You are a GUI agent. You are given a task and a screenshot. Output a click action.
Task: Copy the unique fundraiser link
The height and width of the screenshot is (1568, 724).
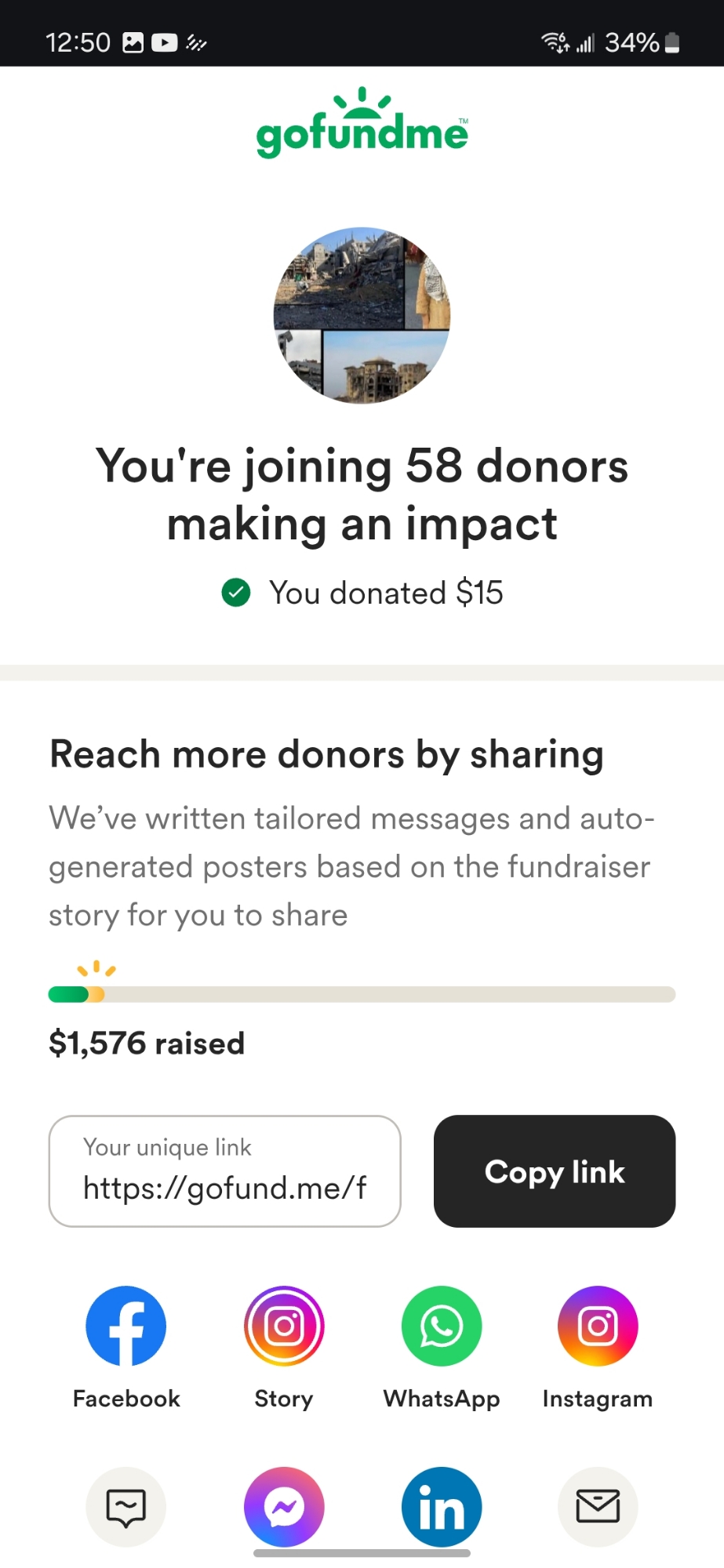click(x=554, y=1171)
